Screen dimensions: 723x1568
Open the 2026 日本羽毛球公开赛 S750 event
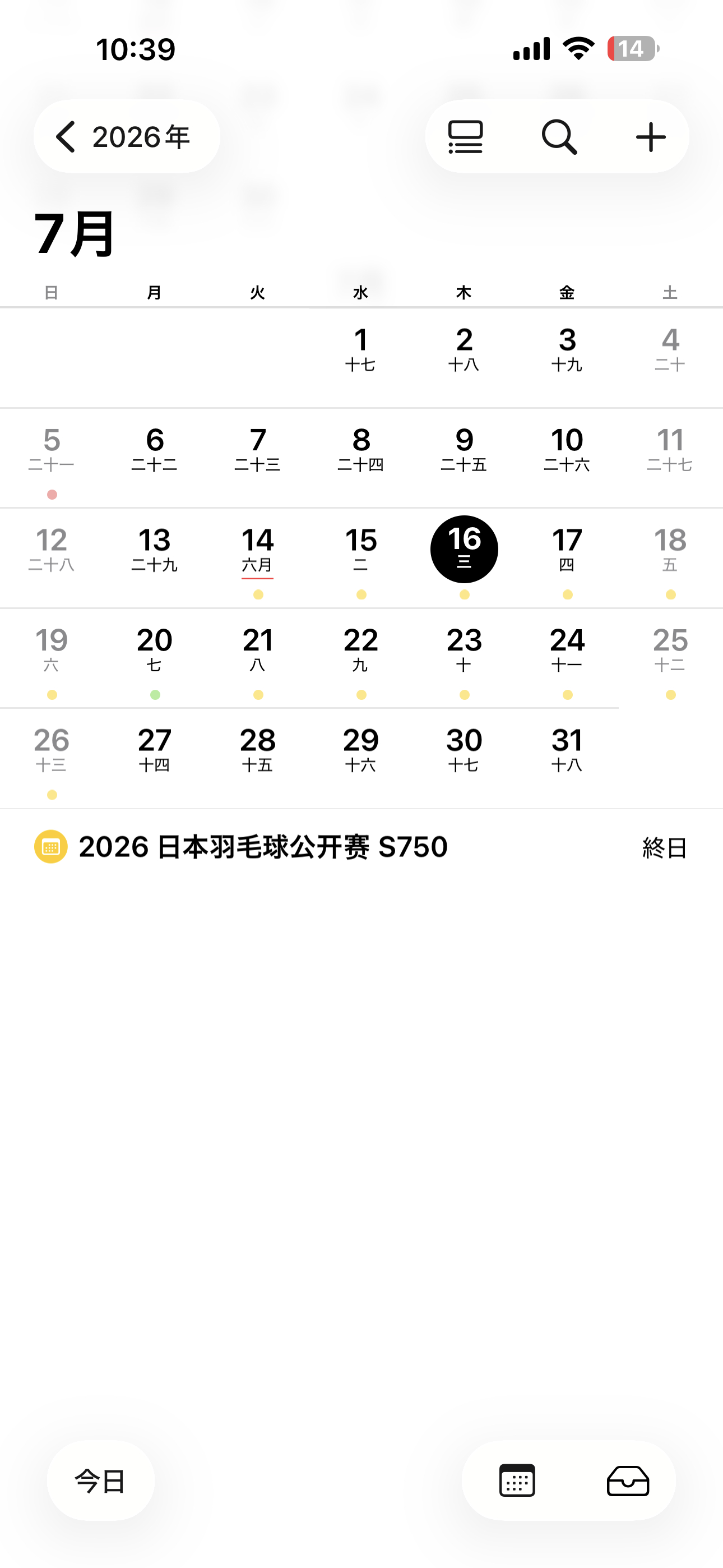263,846
